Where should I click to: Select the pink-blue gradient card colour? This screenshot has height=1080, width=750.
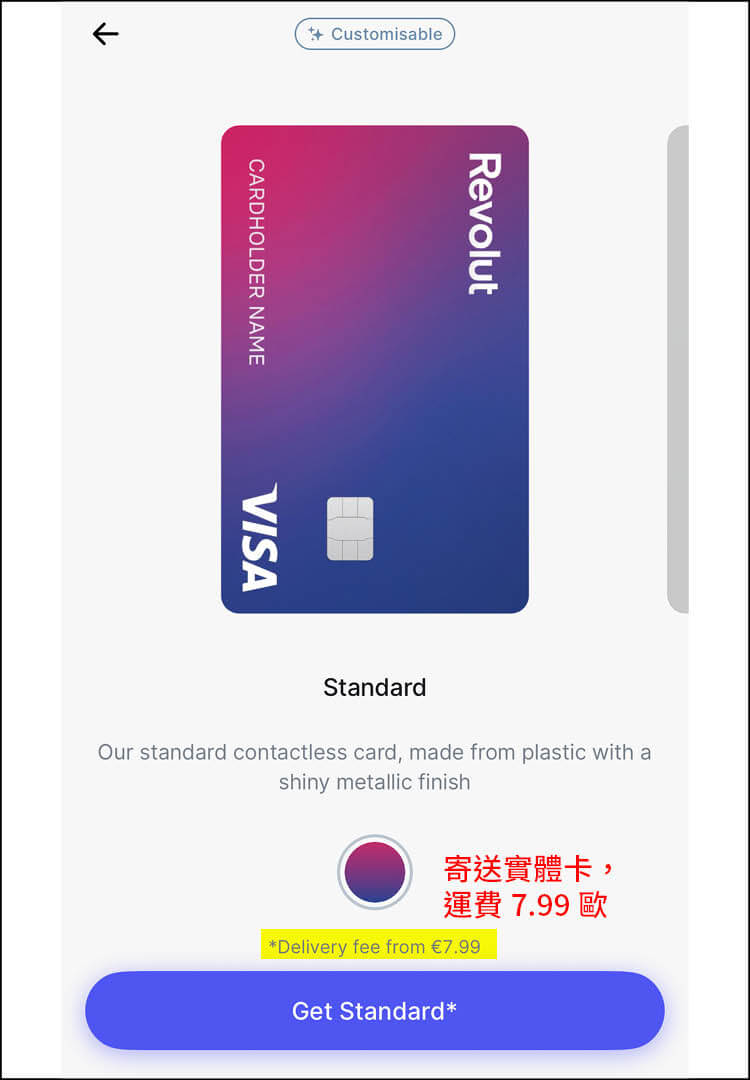pos(375,872)
